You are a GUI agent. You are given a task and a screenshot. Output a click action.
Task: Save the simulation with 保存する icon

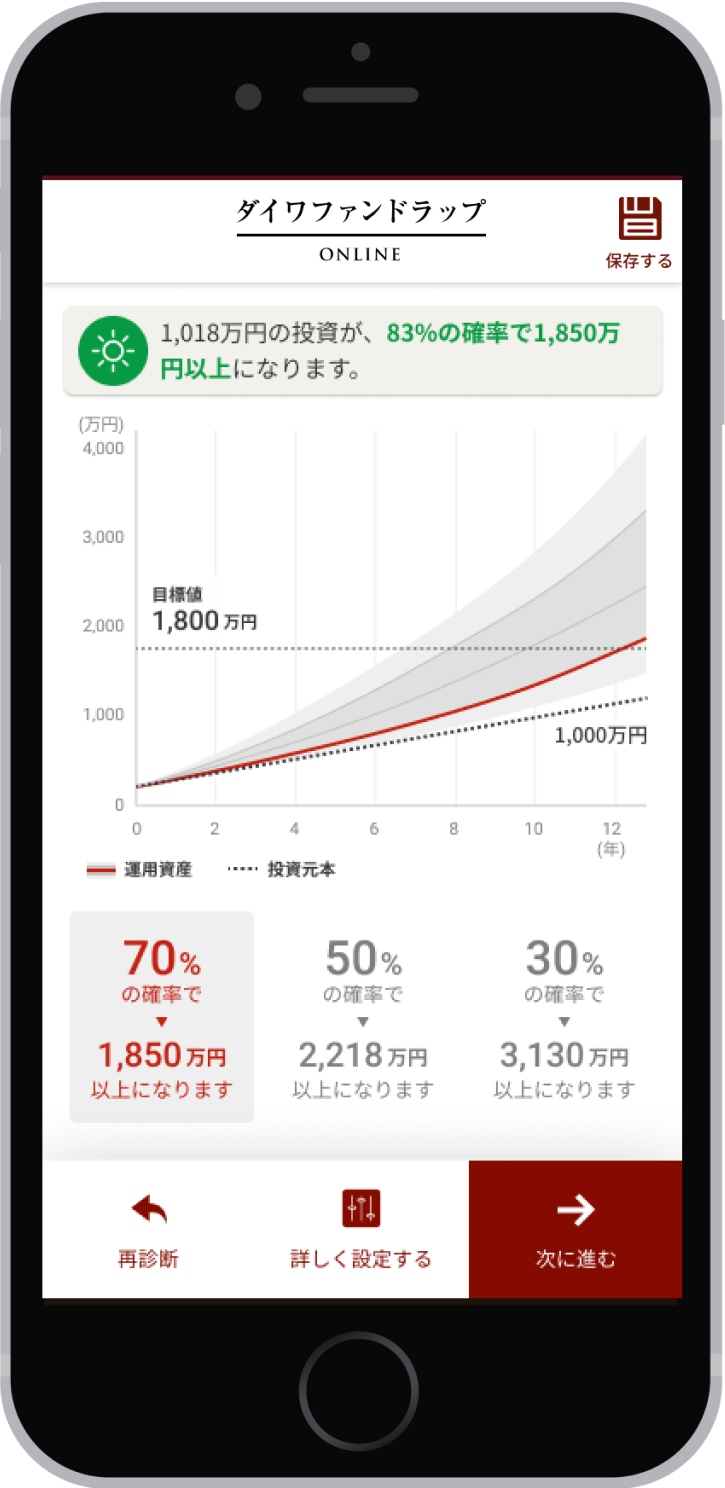pyautogui.click(x=639, y=232)
